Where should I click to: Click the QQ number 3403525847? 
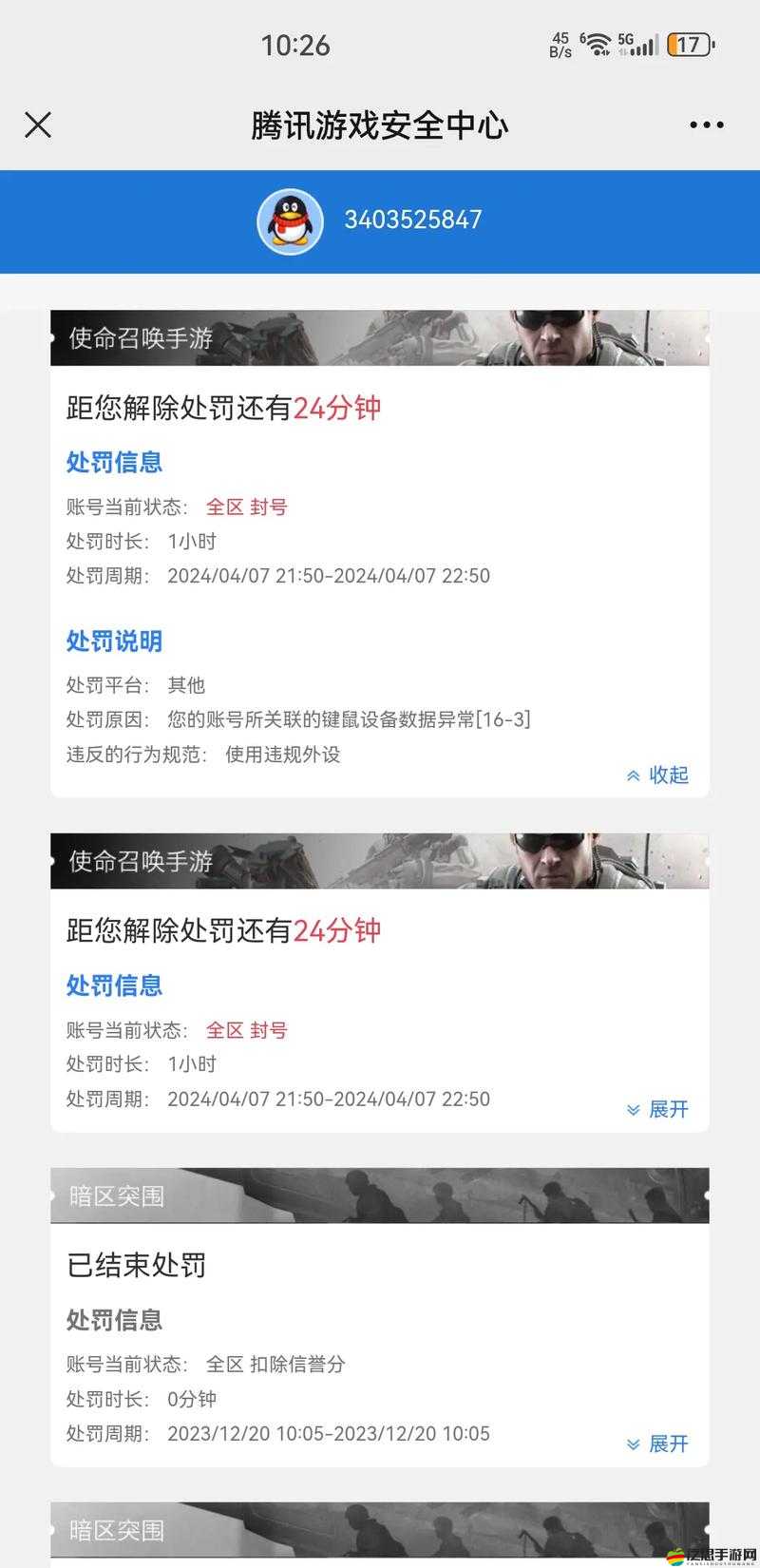coord(415,220)
